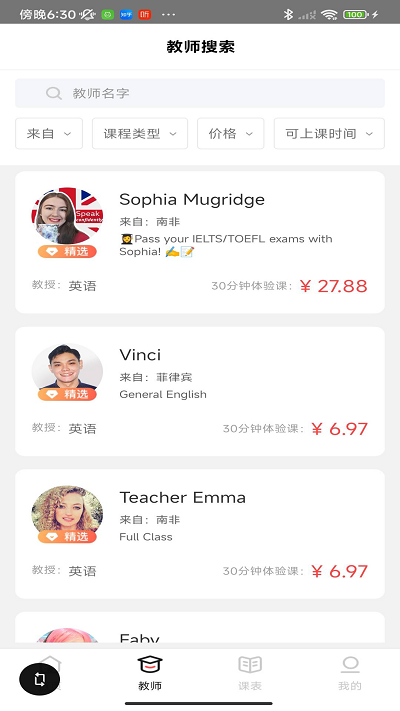Image resolution: width=400 pixels, height=711 pixels.
Task: Open the 课程类型 filter dropdown
Action: coord(140,133)
